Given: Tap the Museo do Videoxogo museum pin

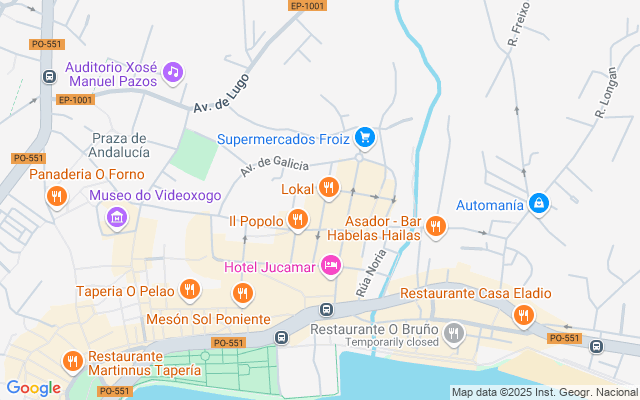Looking at the screenshot, I should tap(117, 218).
